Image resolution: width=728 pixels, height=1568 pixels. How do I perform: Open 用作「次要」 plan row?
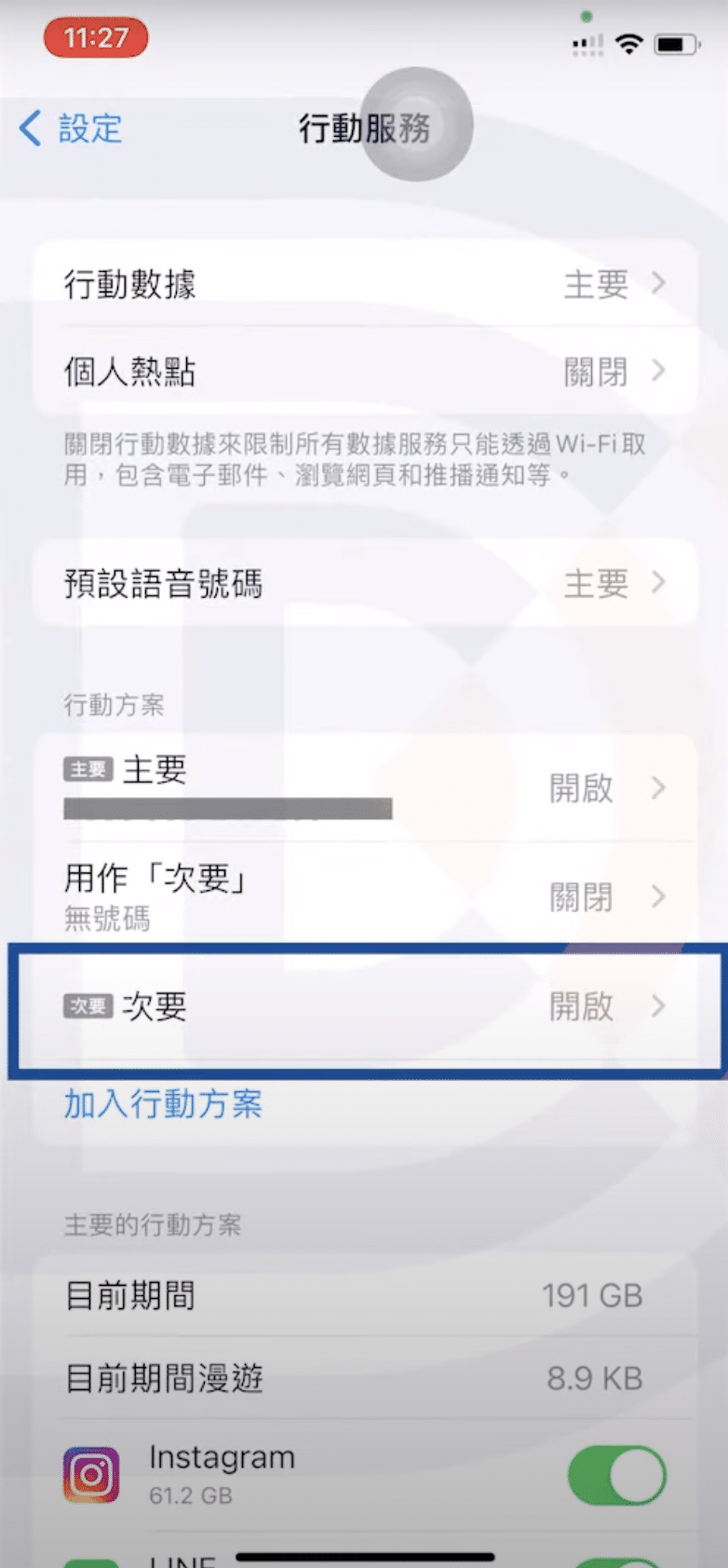(x=365, y=897)
